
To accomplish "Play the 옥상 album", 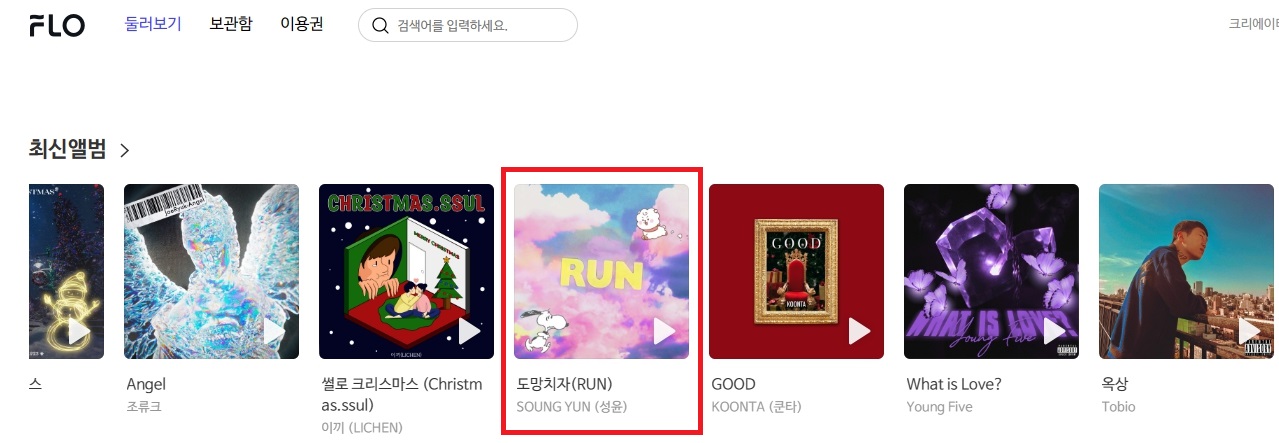I will click(x=1249, y=331).
